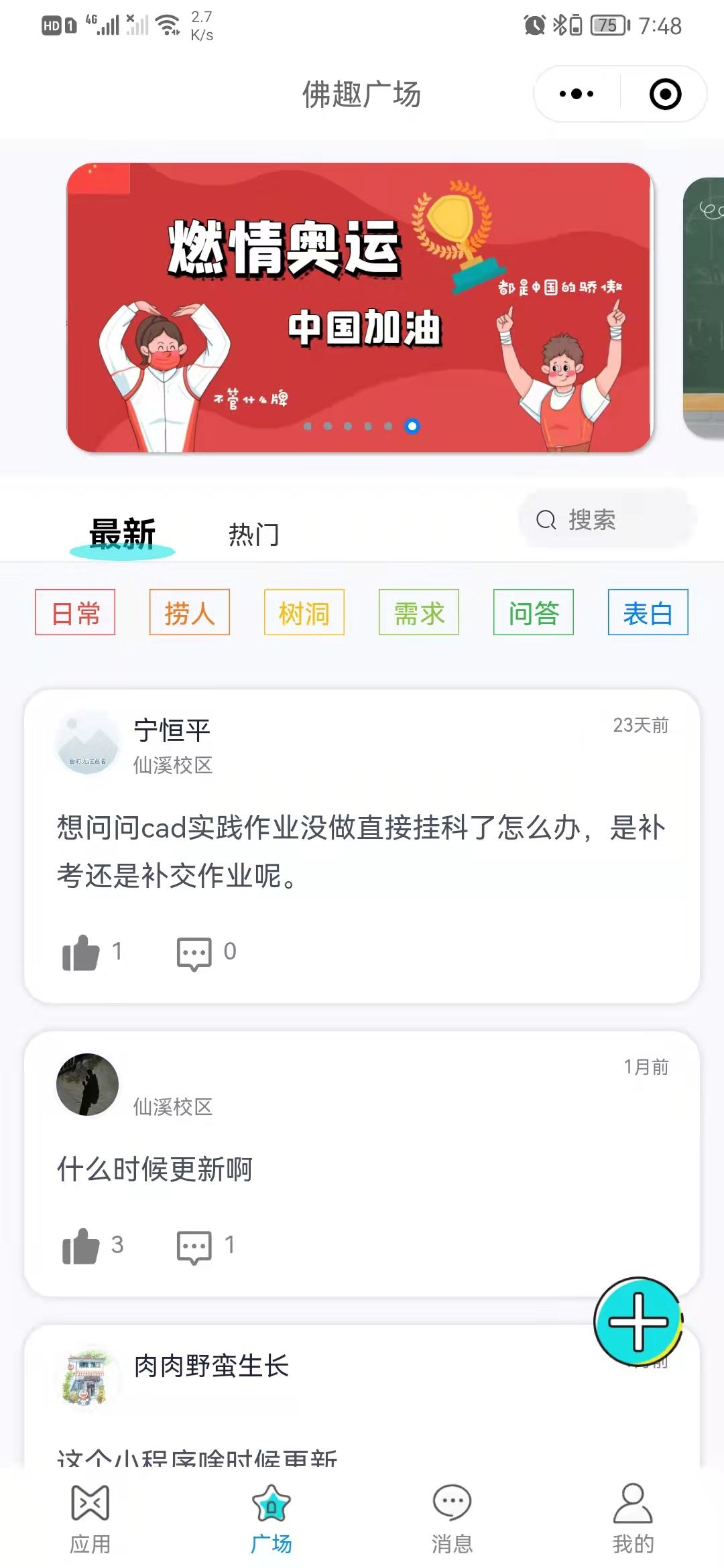Go to the 应用 tab
This screenshot has height=1568, width=724.
90,1518
